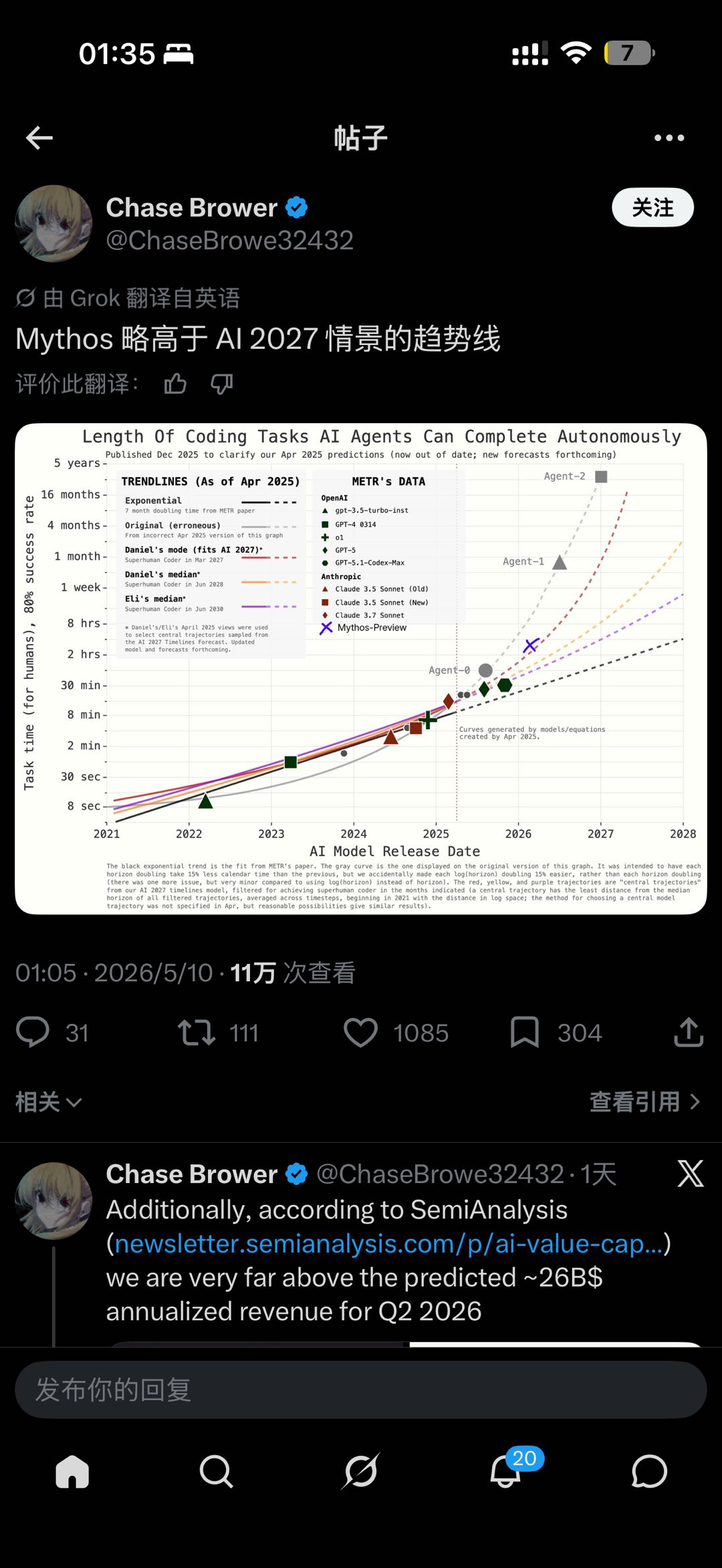Open the three-dot overflow menu
This screenshot has height=1568, width=722.
669,138
